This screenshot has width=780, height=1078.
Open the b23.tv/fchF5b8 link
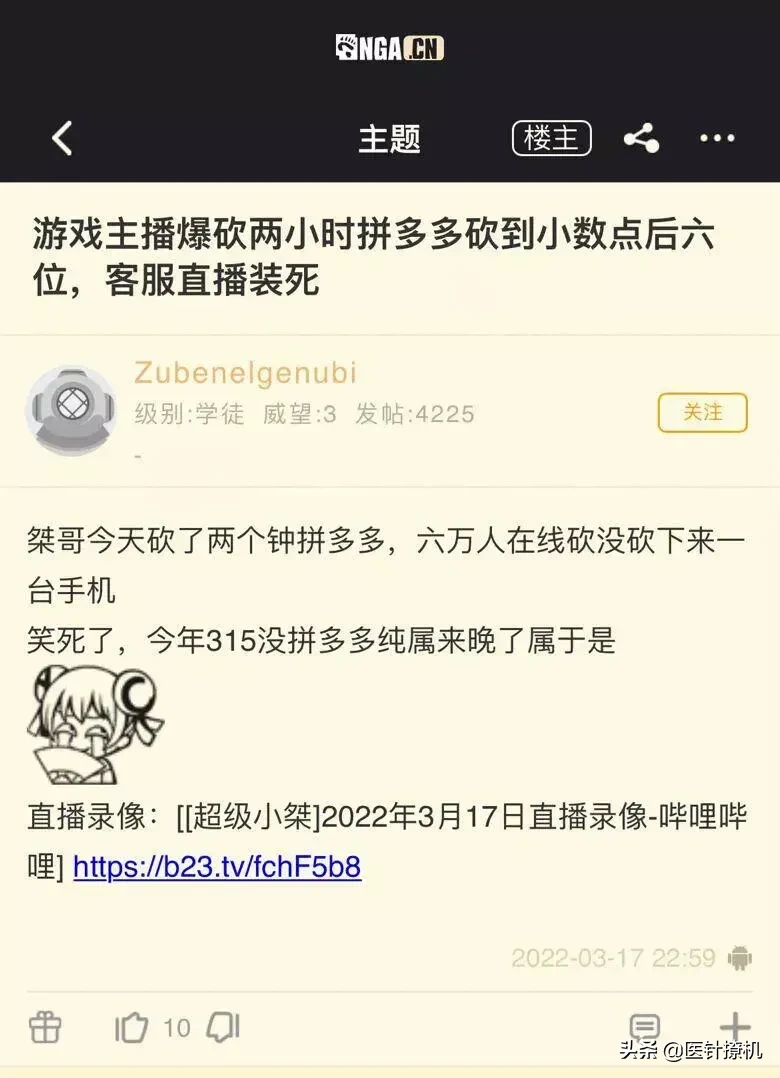217,866
